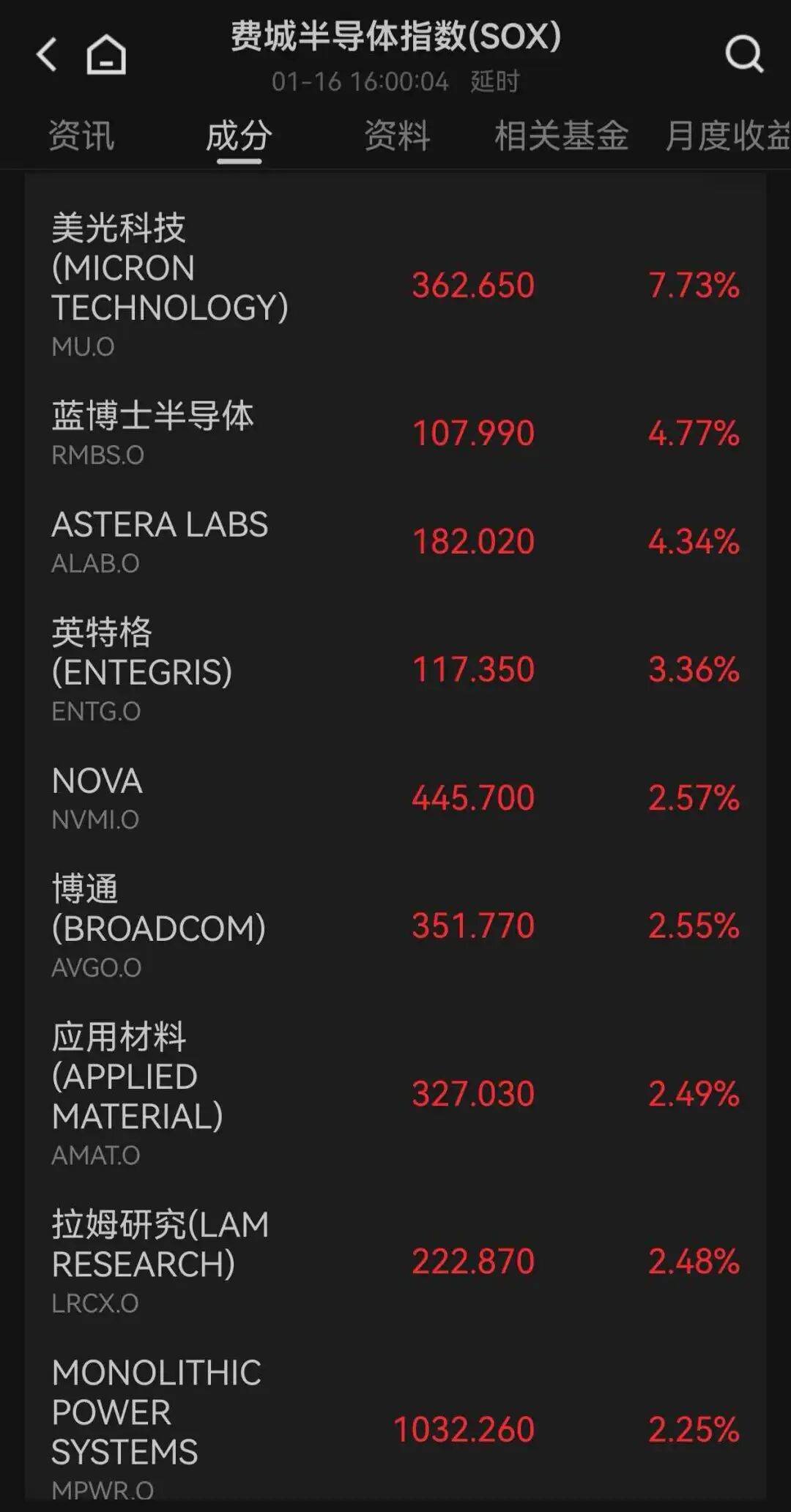
Task: Switch to the 月度收益 tab
Action: click(x=727, y=136)
